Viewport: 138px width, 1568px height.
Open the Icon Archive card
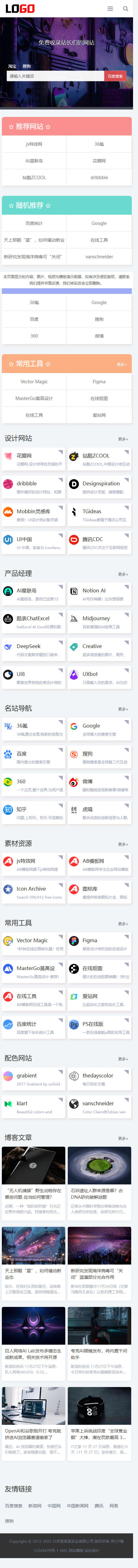coord(33,892)
